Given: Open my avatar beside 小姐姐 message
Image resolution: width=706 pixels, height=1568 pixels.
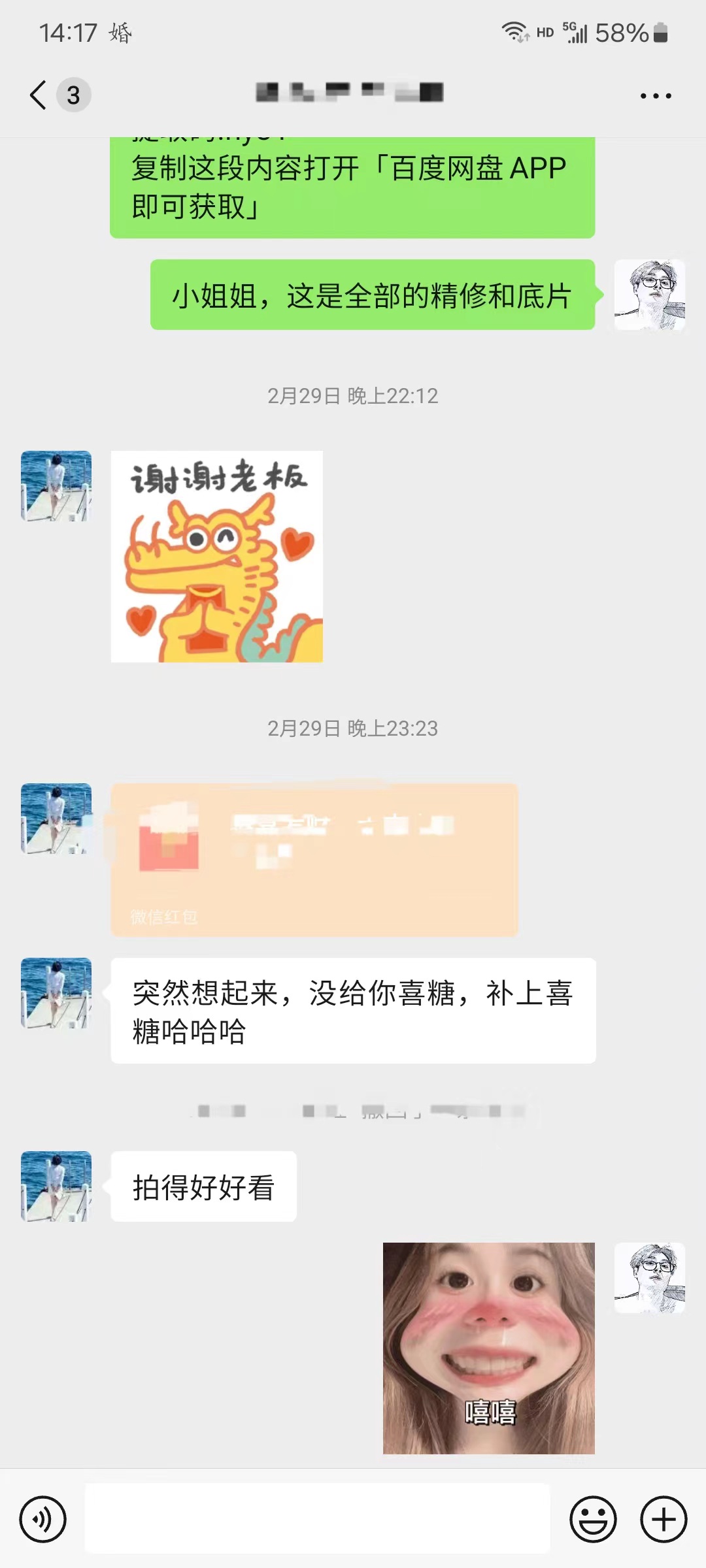Looking at the screenshot, I should (x=650, y=295).
